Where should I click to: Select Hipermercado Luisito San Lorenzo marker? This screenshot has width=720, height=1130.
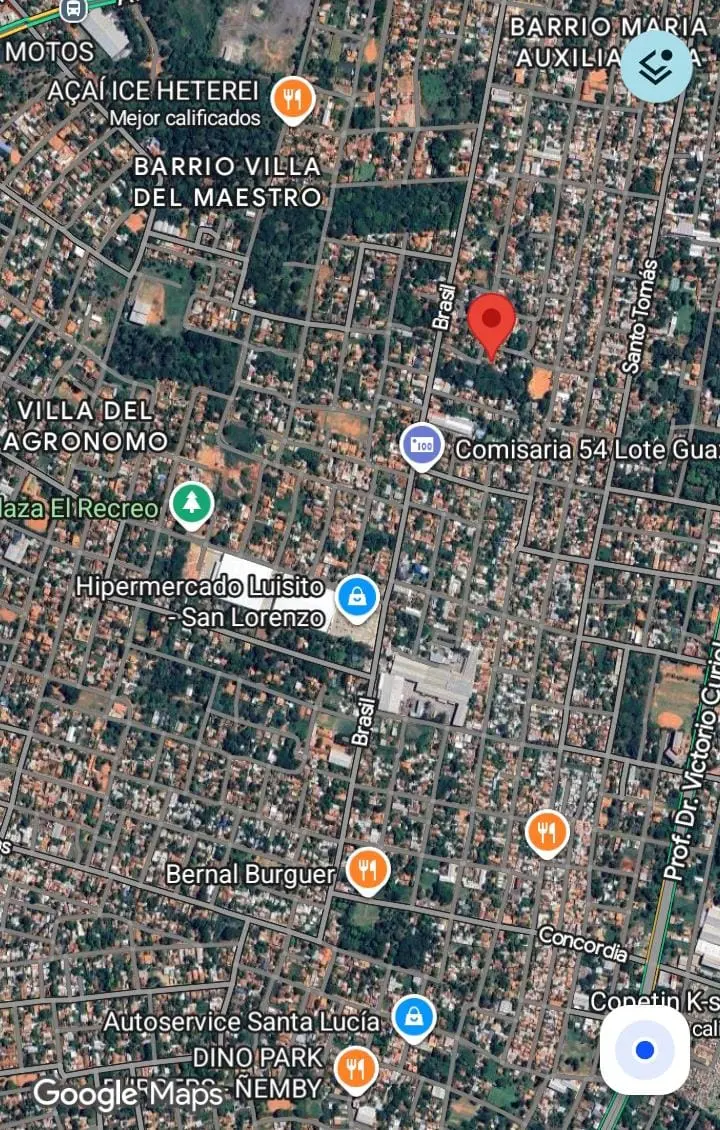click(x=357, y=597)
